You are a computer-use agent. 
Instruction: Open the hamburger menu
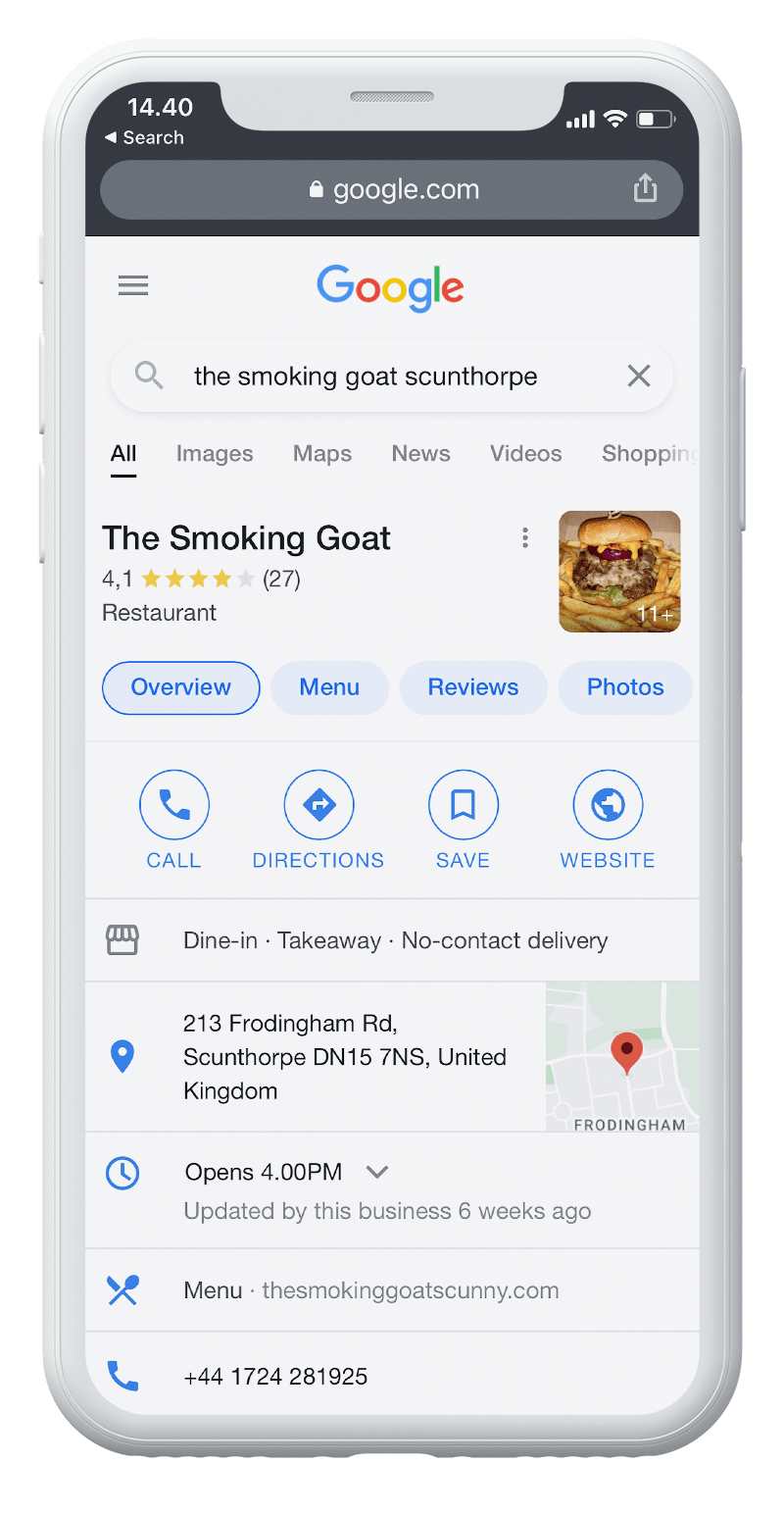tap(133, 285)
